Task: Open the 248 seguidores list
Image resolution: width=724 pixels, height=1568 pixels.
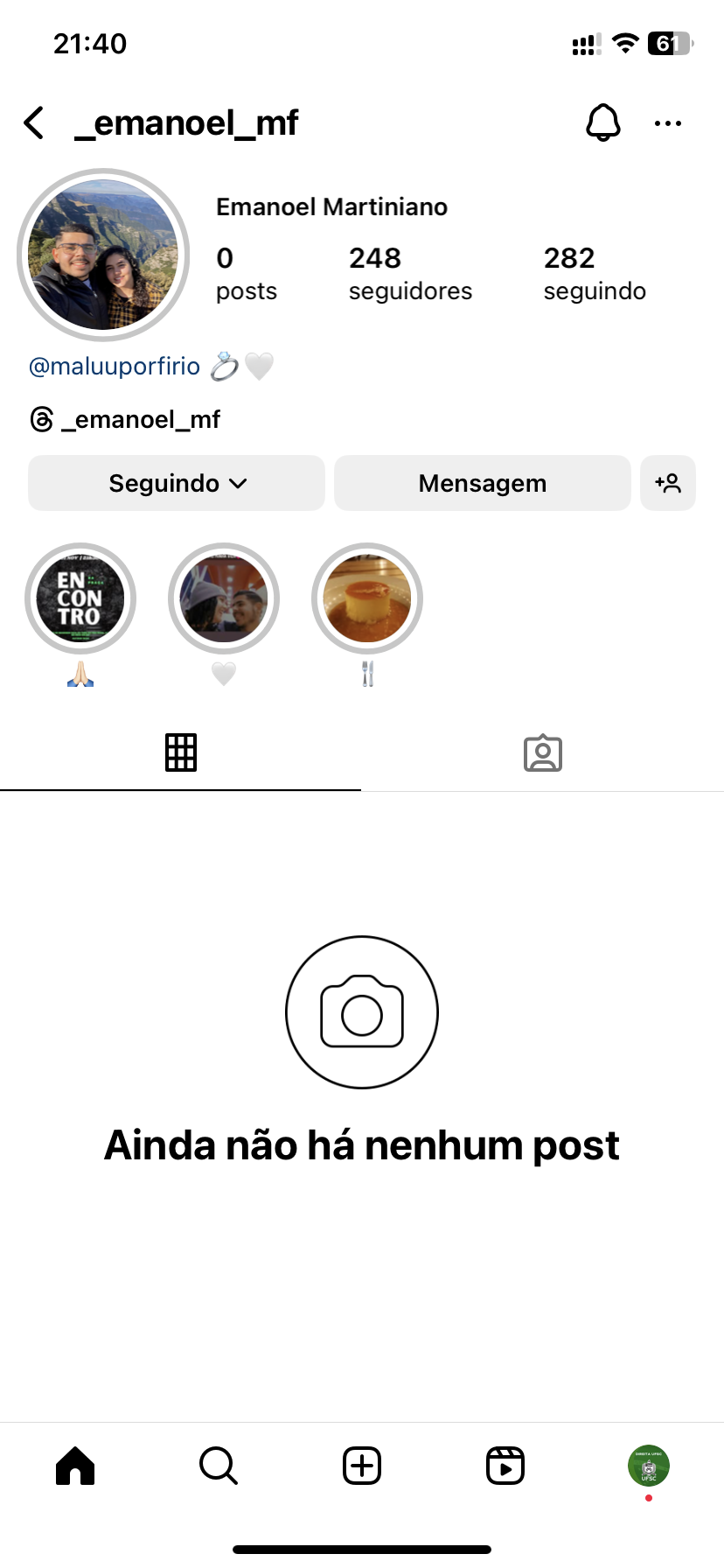Action: (x=409, y=273)
